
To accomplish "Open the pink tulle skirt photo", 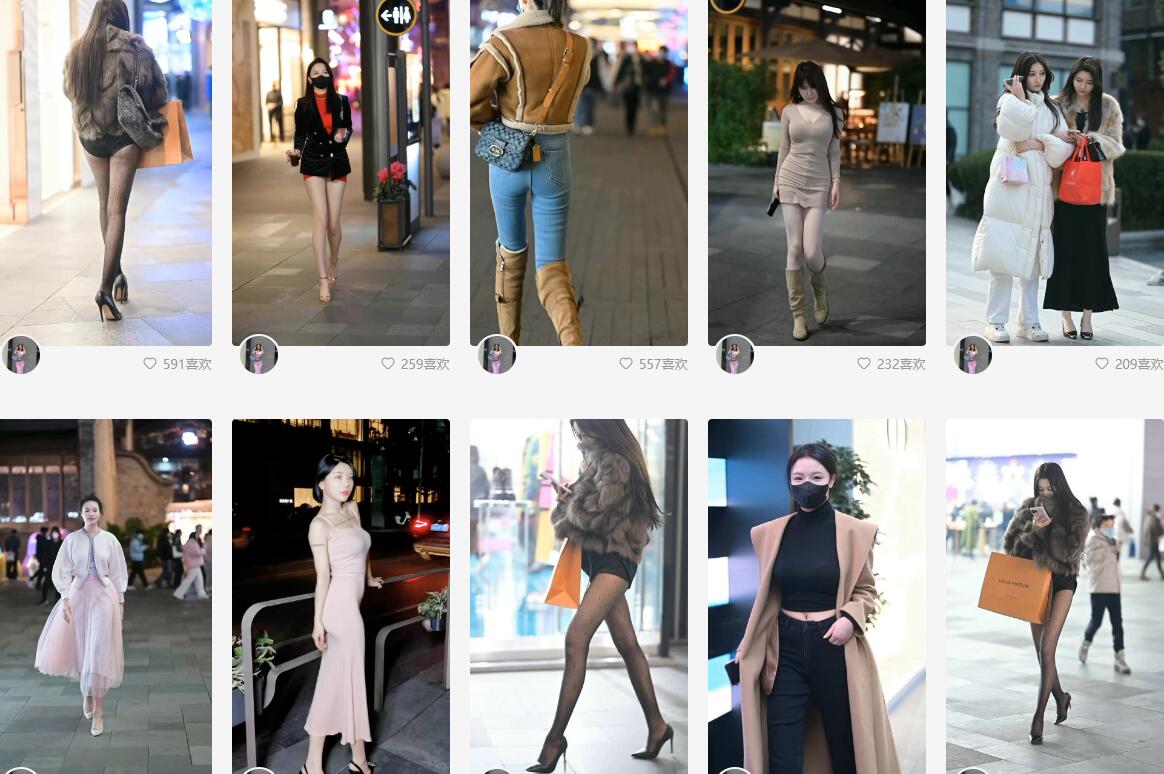I will coord(106,595).
